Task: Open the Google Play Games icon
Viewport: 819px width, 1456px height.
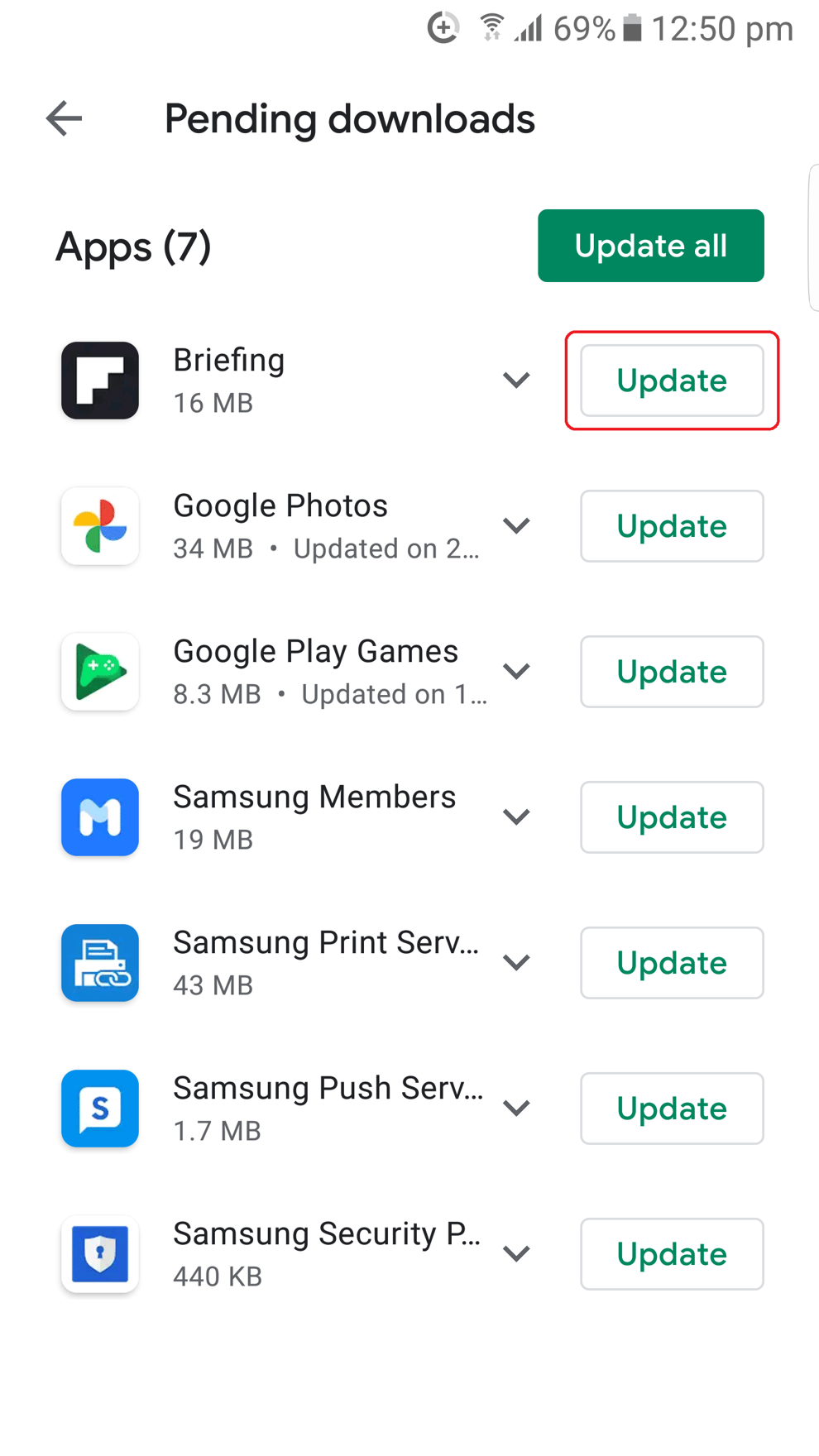Action: [99, 672]
